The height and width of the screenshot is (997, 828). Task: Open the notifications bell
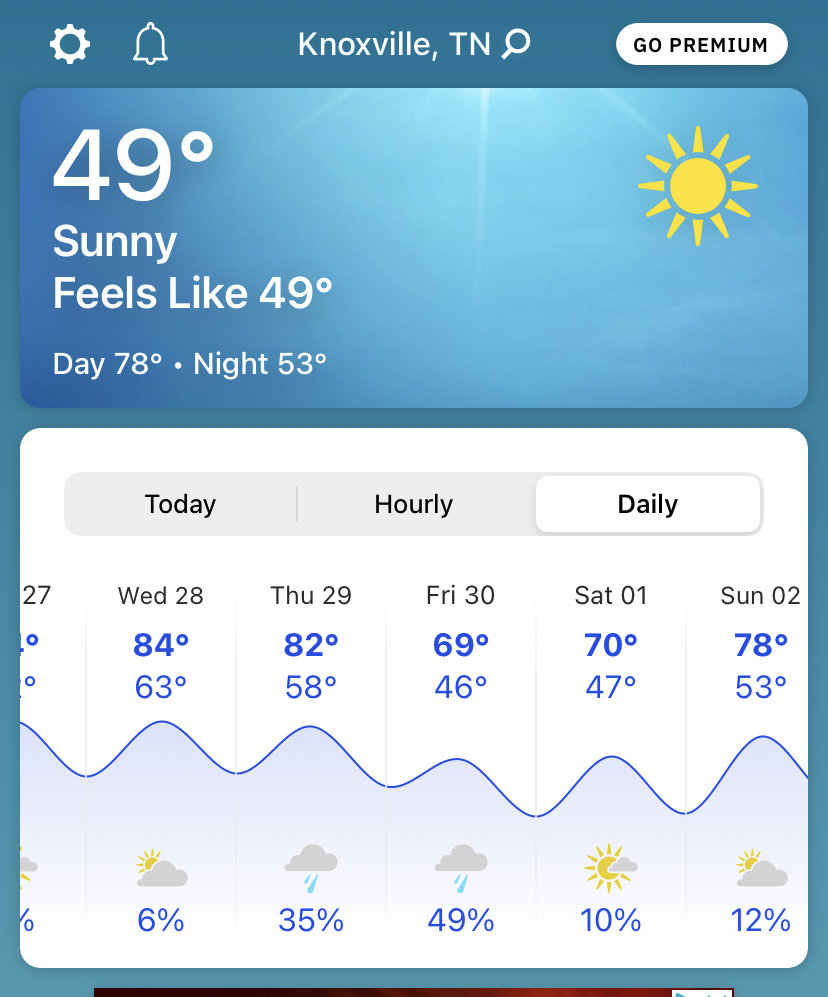[x=150, y=44]
